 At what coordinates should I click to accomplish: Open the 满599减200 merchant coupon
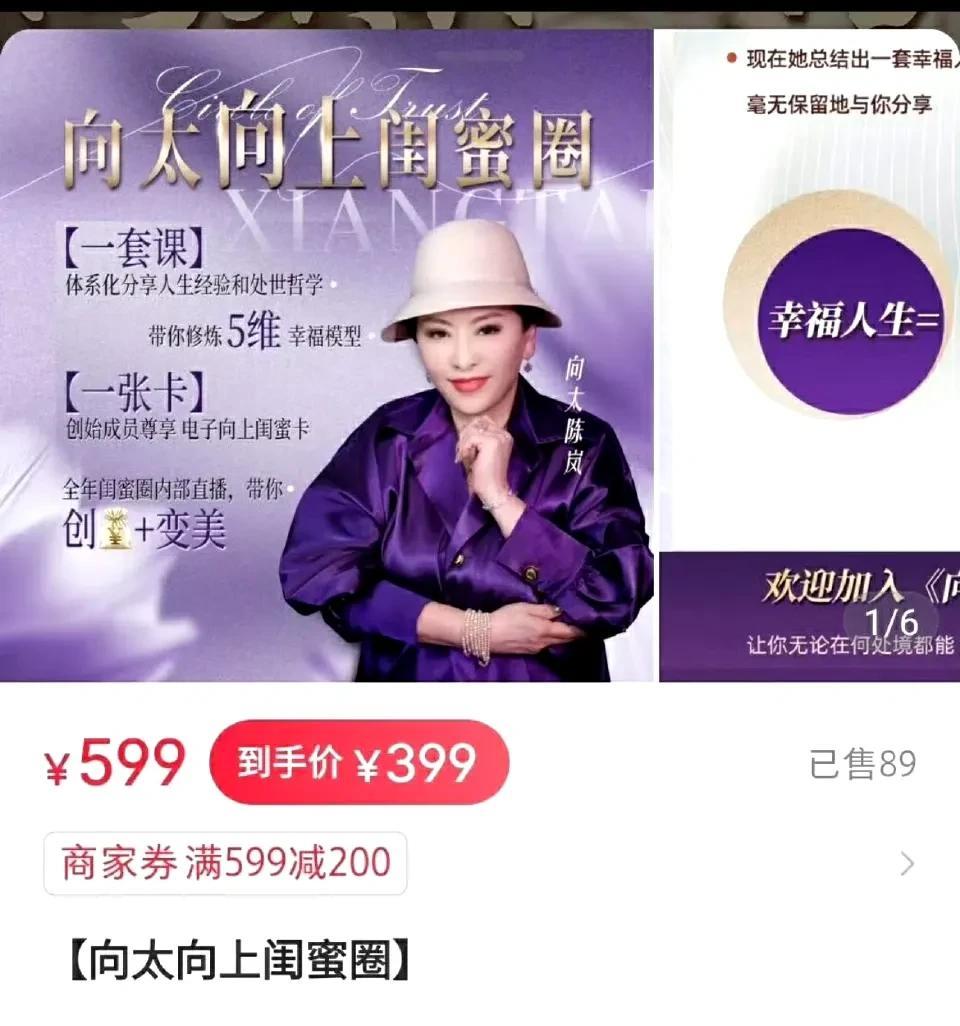click(x=225, y=863)
